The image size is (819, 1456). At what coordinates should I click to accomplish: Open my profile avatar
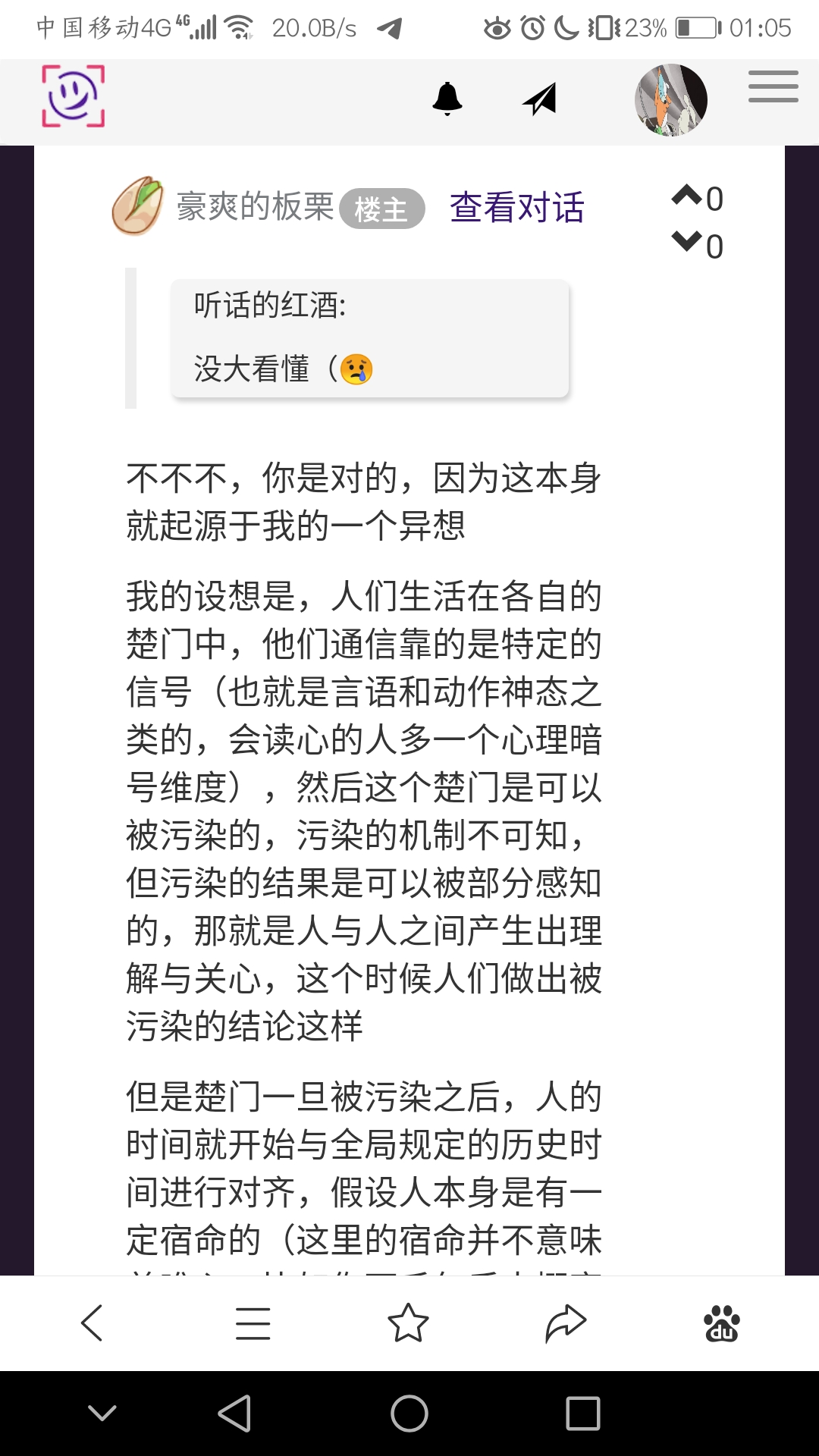pyautogui.click(x=671, y=100)
